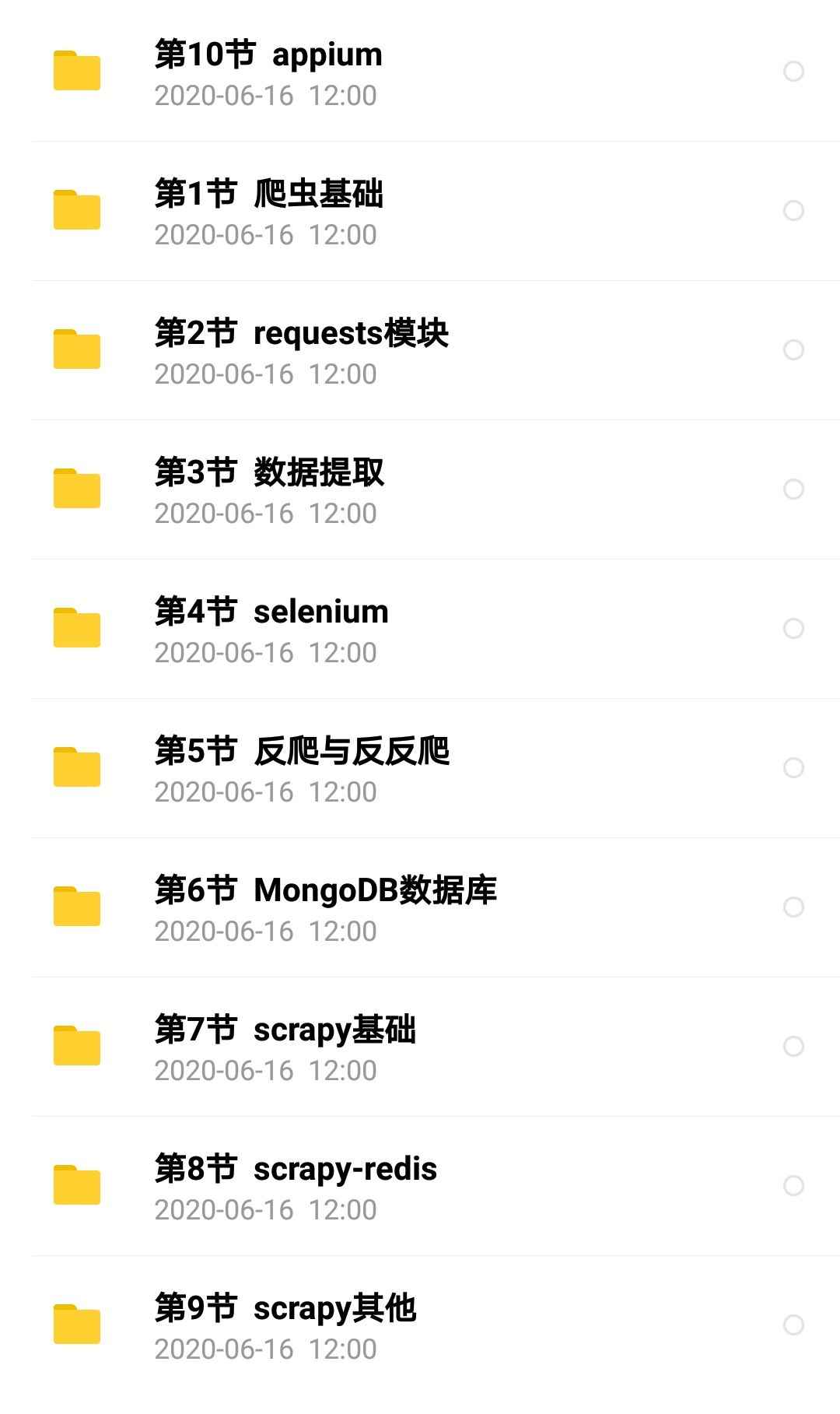Select the 第4节 selenium folder circle
The width and height of the screenshot is (840, 1414).
[x=793, y=629]
